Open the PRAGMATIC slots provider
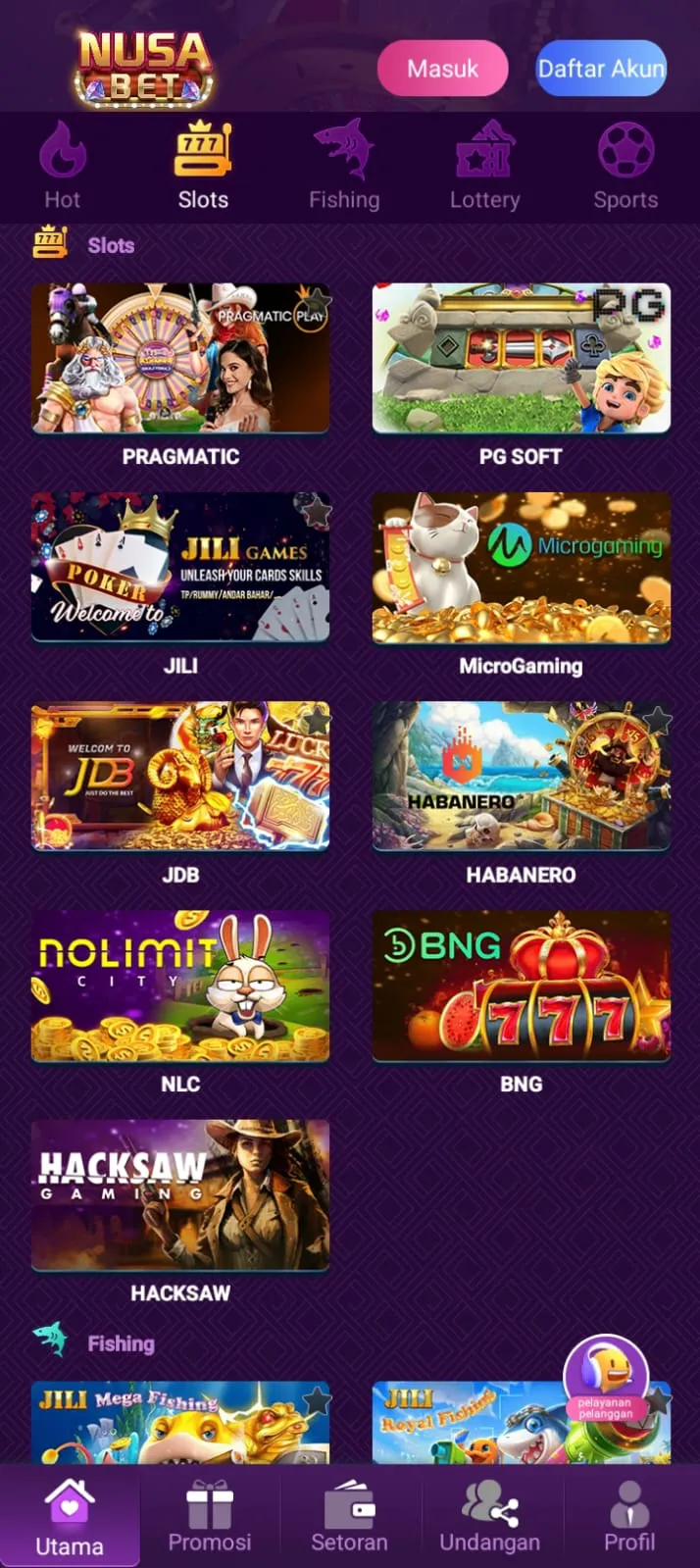 click(x=180, y=359)
